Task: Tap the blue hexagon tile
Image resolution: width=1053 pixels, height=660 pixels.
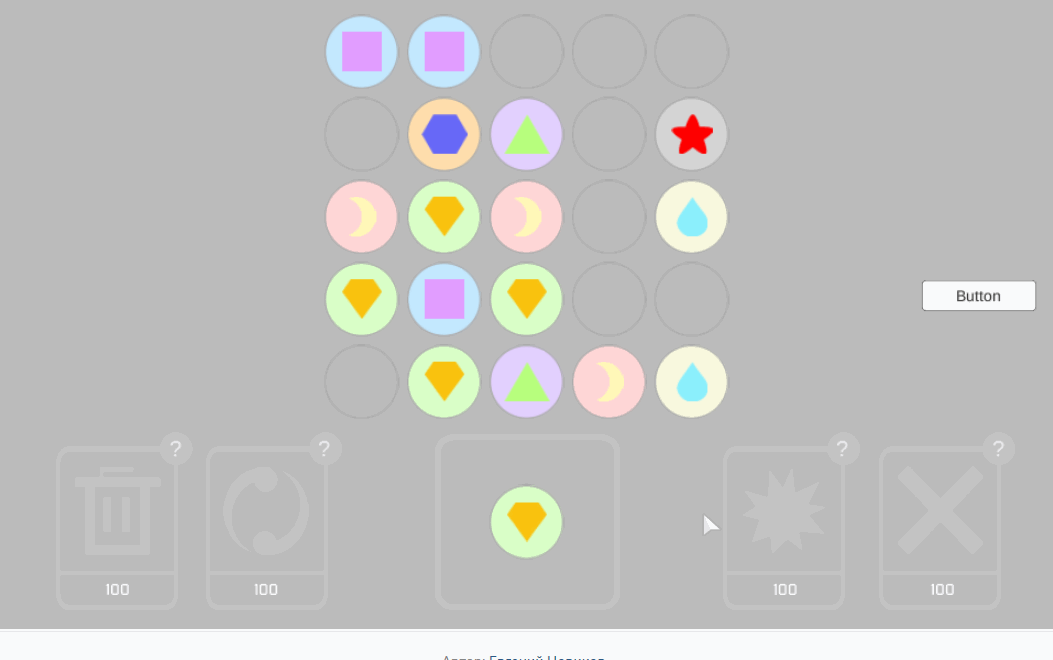Action: point(444,134)
